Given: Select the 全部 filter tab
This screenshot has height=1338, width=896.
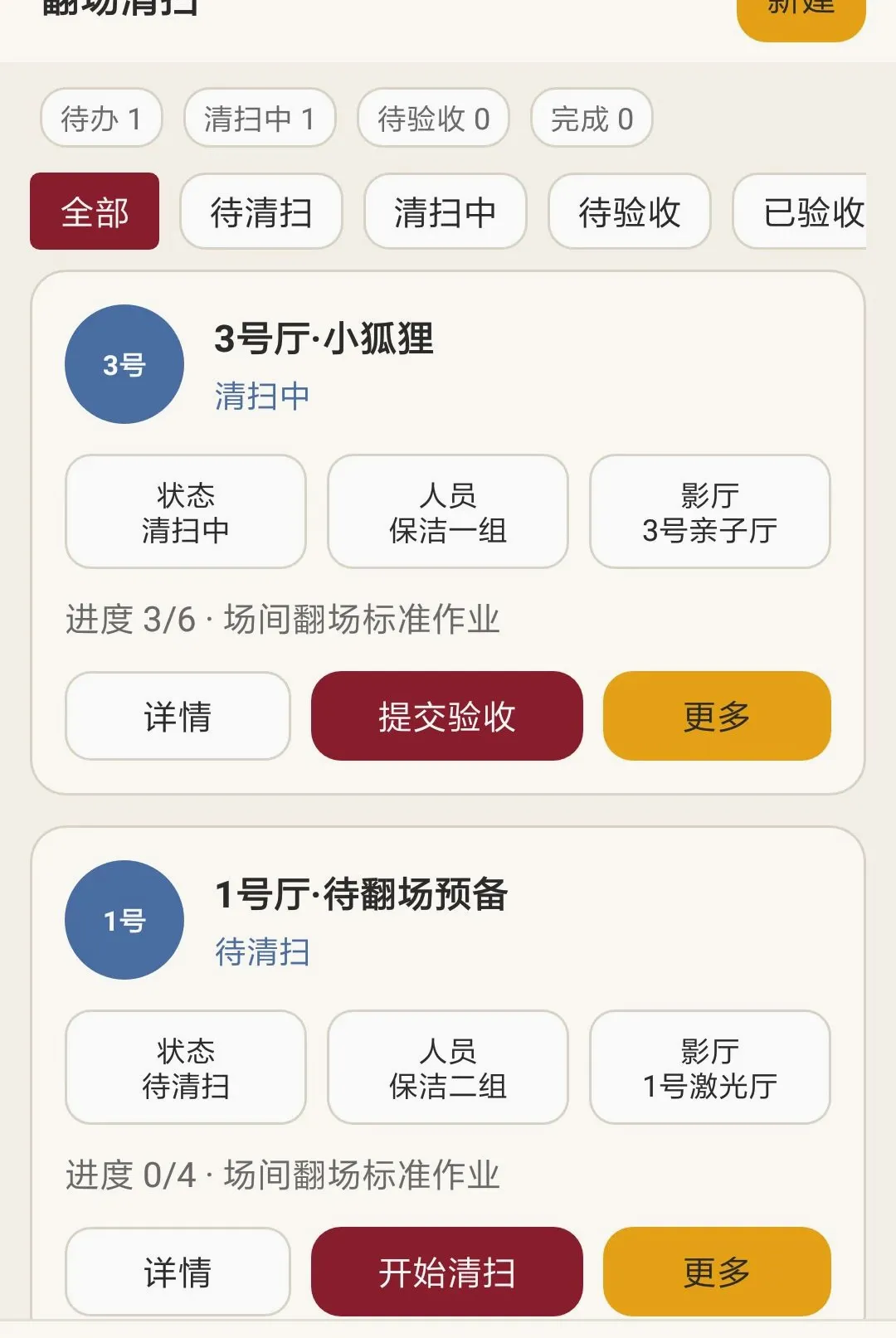Looking at the screenshot, I should [x=95, y=212].
